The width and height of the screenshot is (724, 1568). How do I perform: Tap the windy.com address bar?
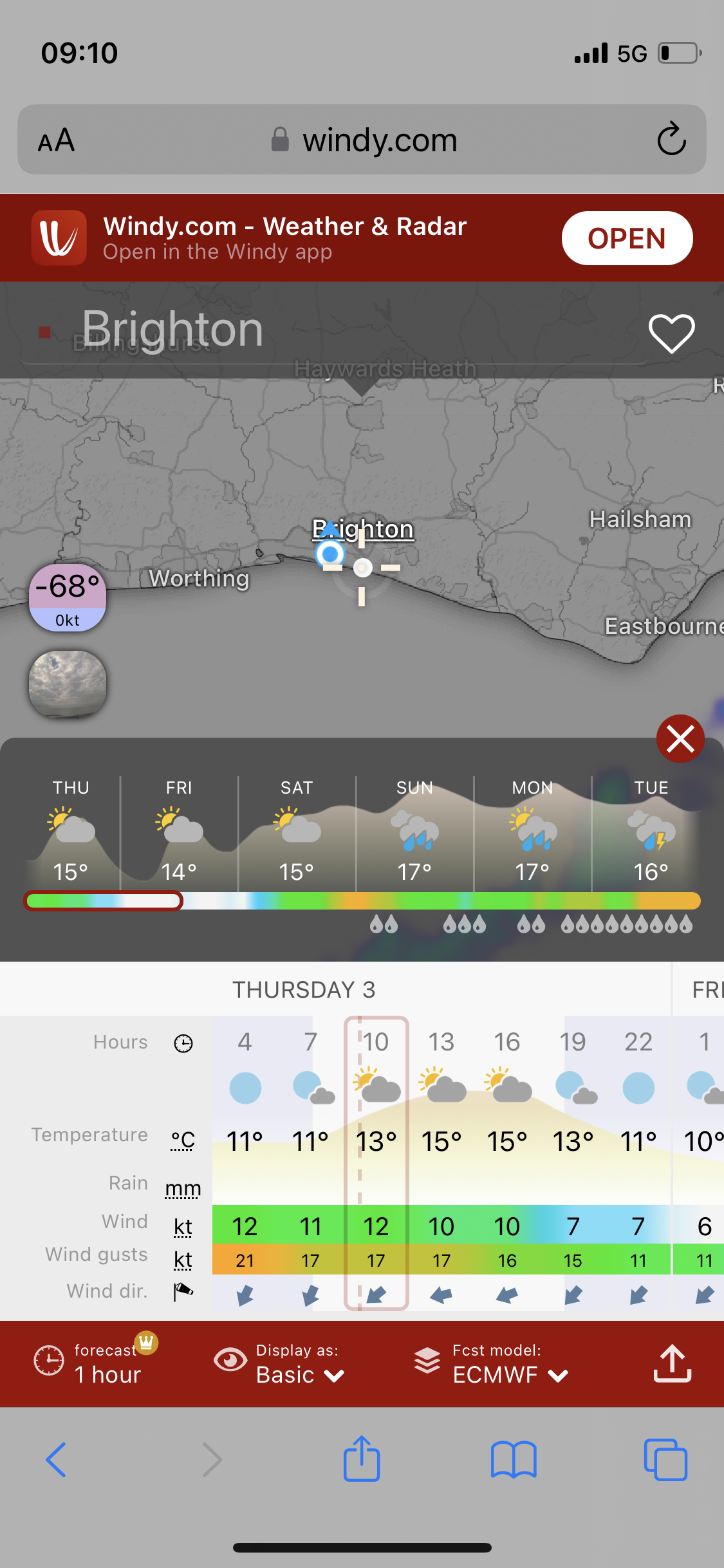click(380, 140)
